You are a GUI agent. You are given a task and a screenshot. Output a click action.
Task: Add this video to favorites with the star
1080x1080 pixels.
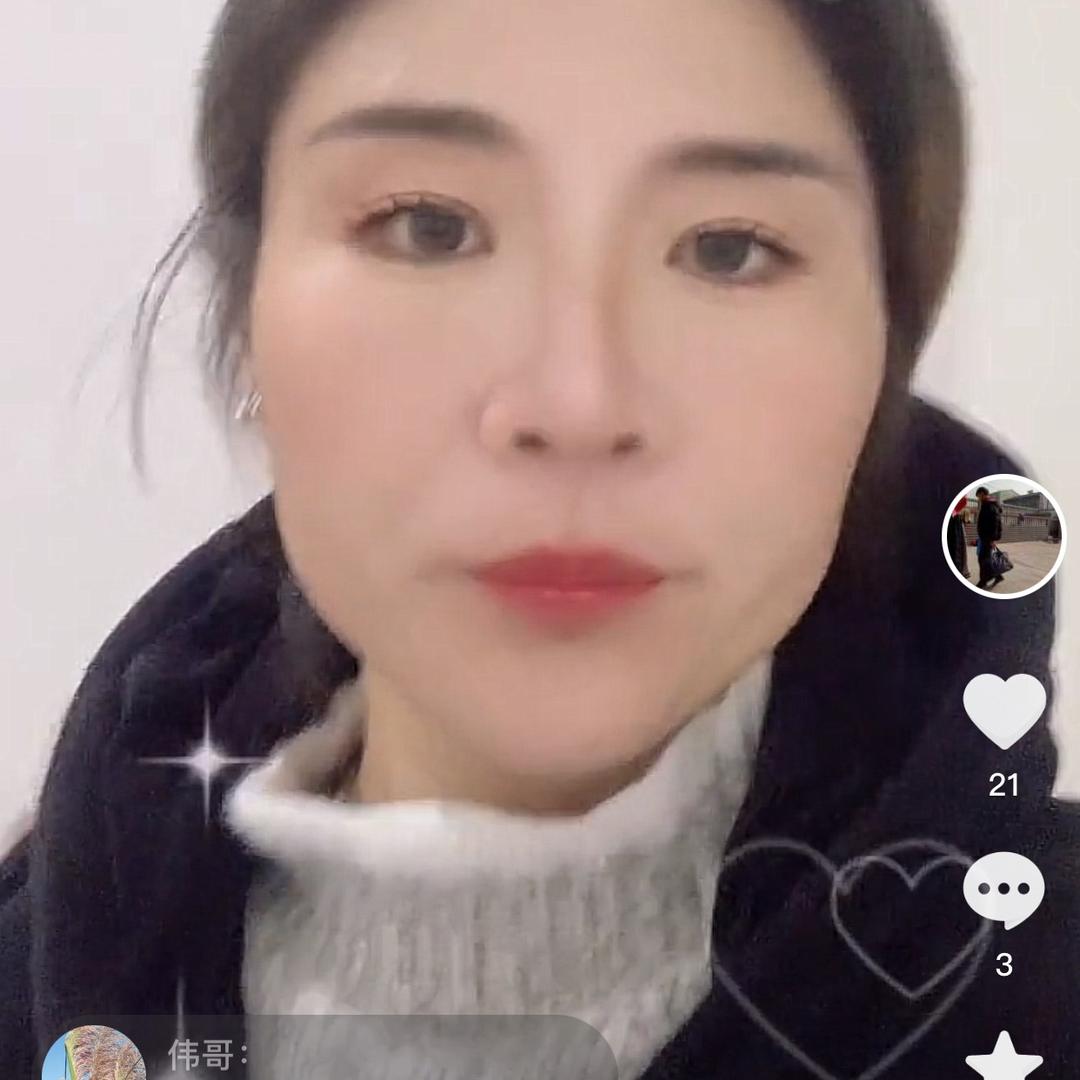[1004, 1056]
